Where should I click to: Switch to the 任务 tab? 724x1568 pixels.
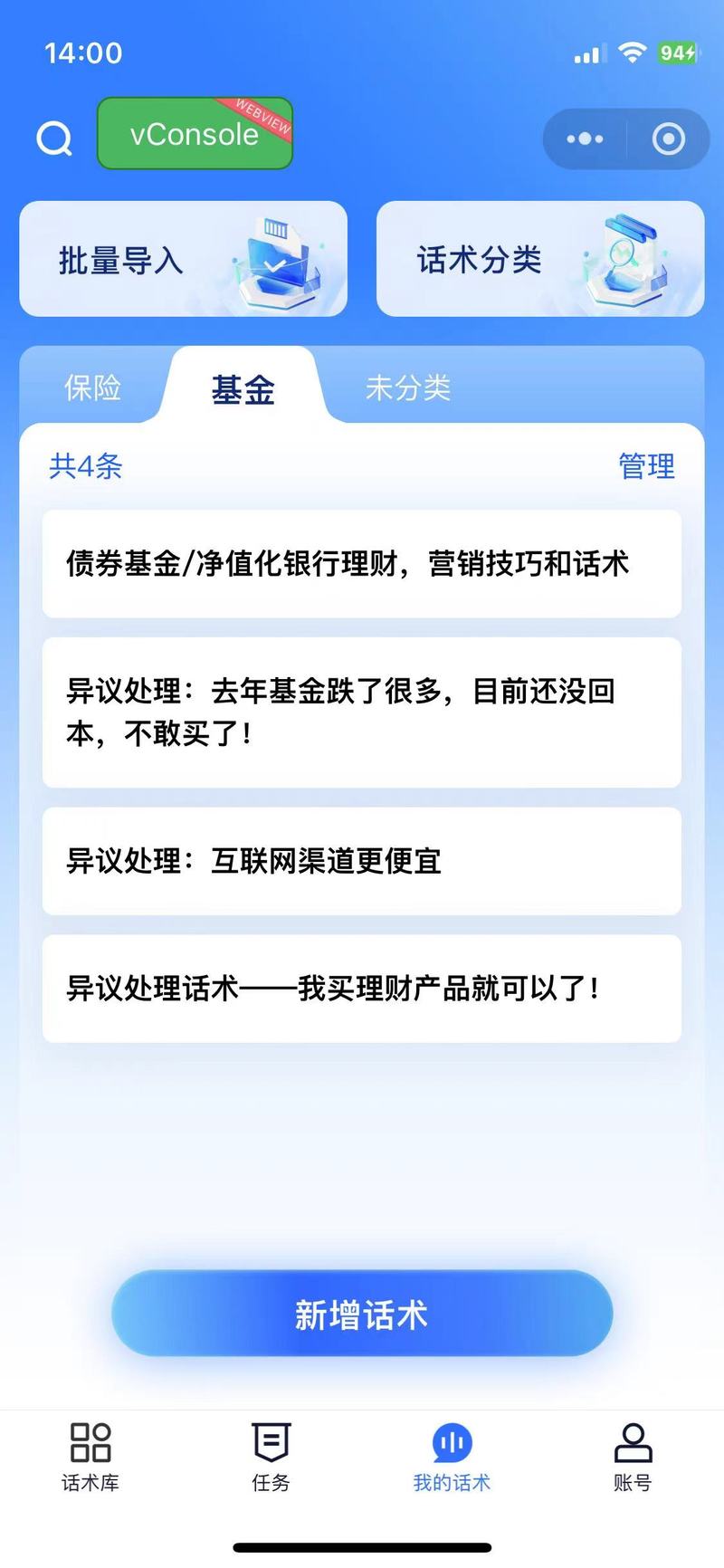click(x=271, y=1456)
